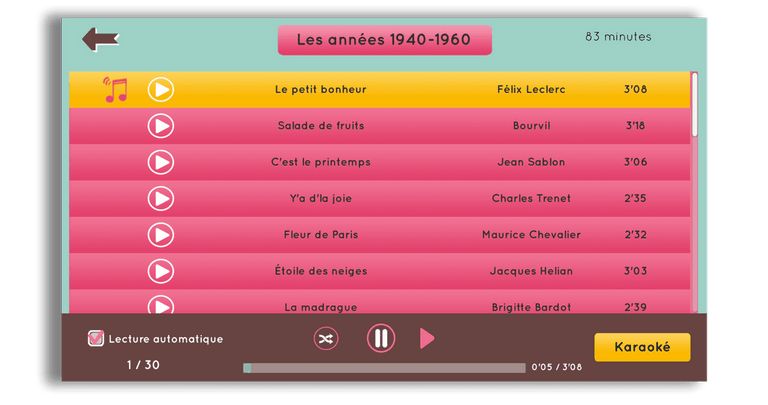Play C'est le printemps track
This screenshot has width=768, height=405.
161,162
